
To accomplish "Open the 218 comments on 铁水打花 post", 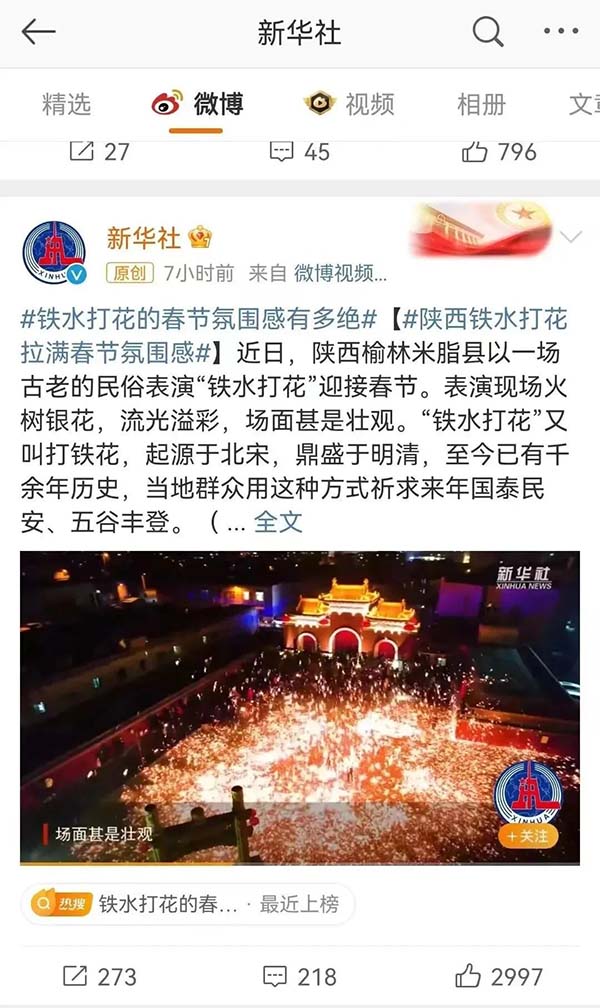I will coord(300,977).
